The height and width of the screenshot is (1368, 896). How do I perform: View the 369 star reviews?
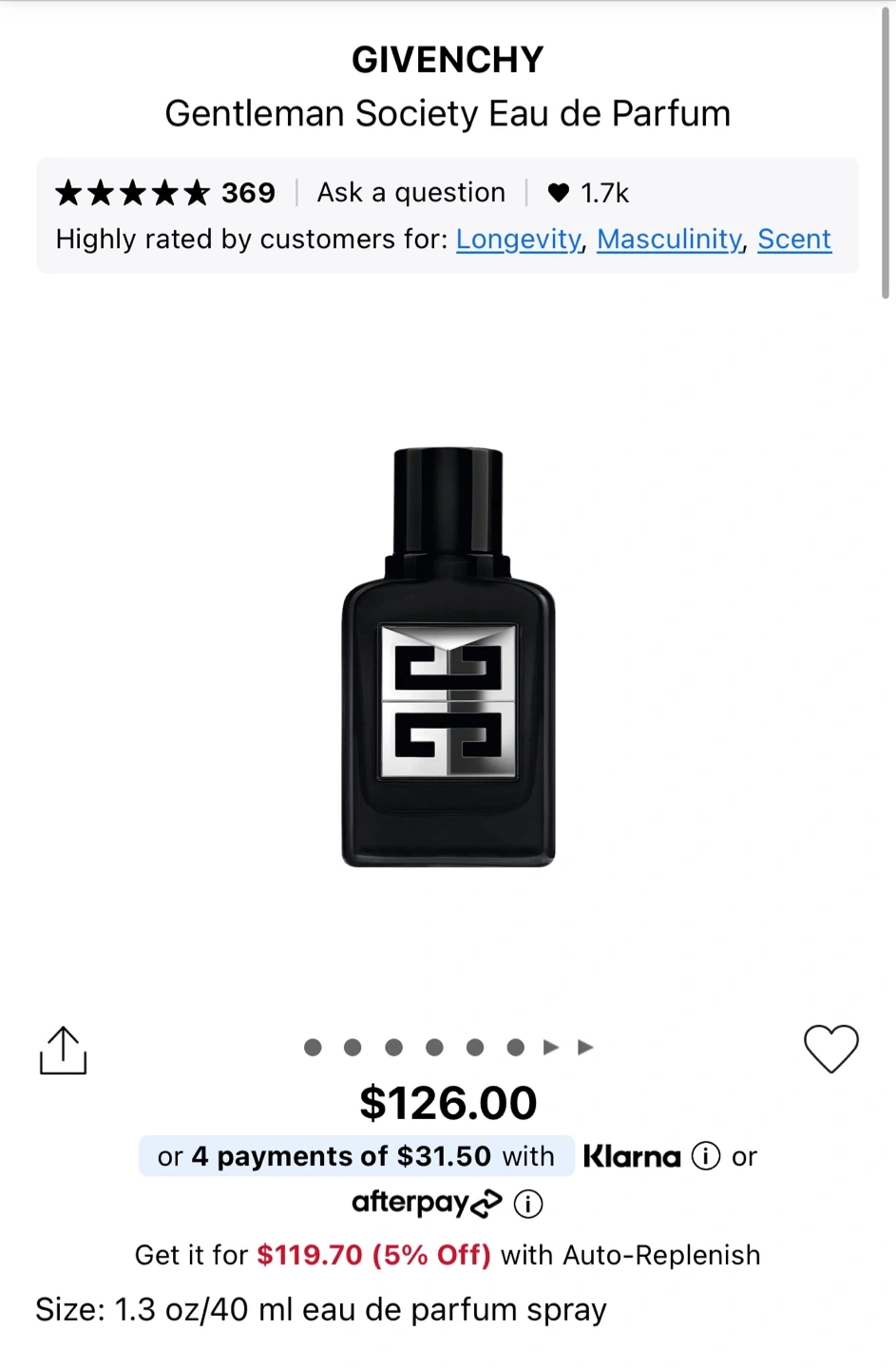[166, 193]
